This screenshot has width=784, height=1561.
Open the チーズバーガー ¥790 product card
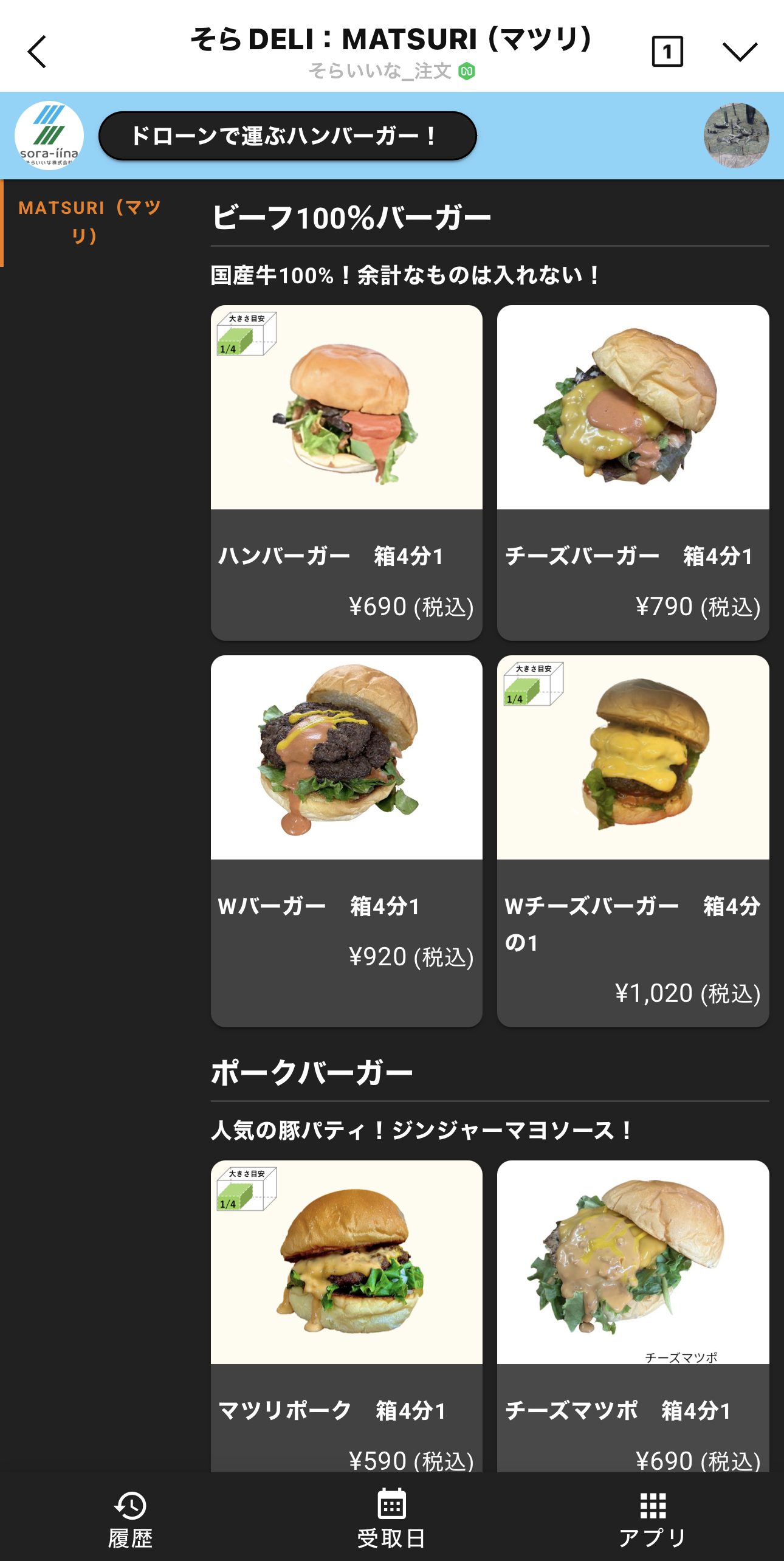633,472
